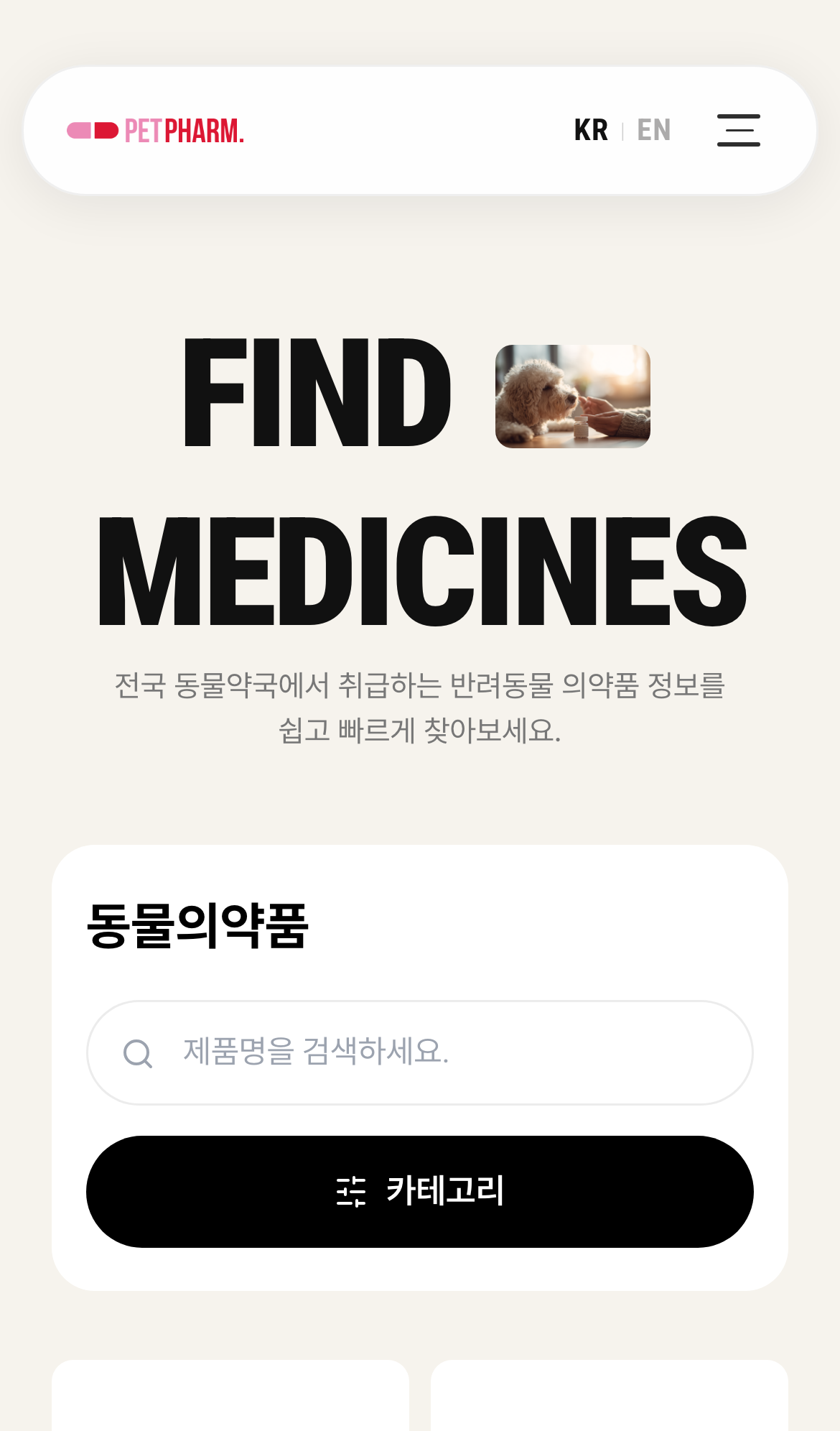Click the magnifier icon in the search bar
The height and width of the screenshot is (1431, 840).
[x=137, y=1052]
